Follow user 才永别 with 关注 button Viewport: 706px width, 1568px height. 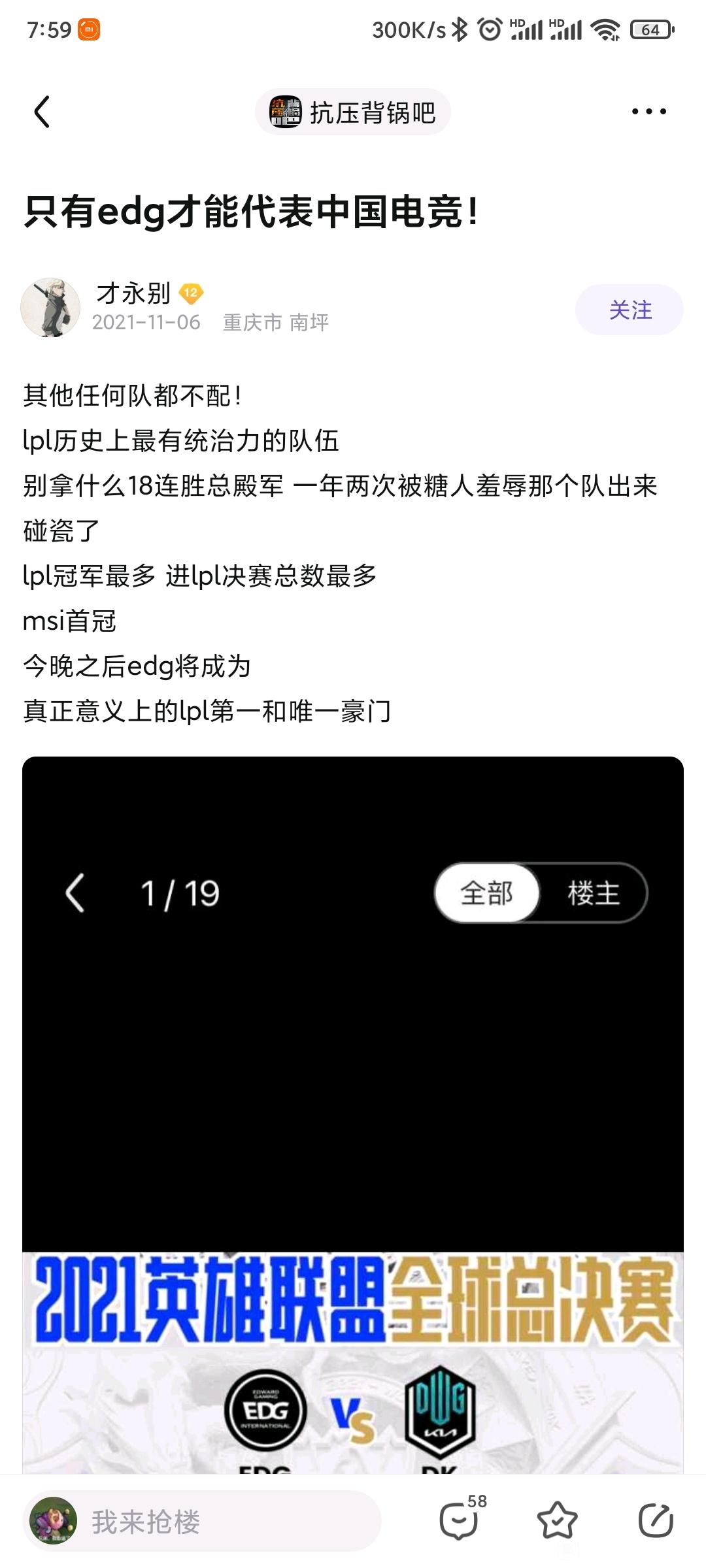(x=629, y=310)
